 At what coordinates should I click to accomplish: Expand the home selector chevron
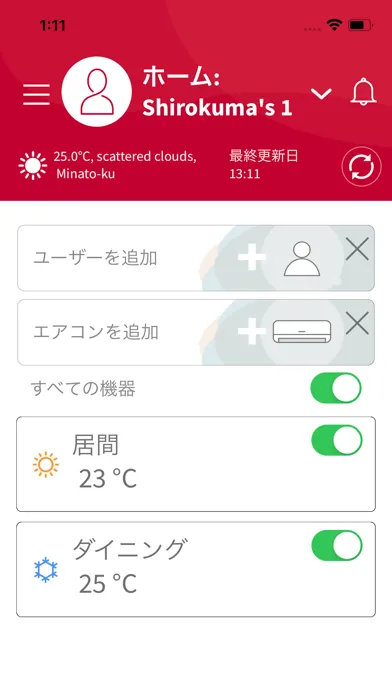pyautogui.click(x=321, y=94)
